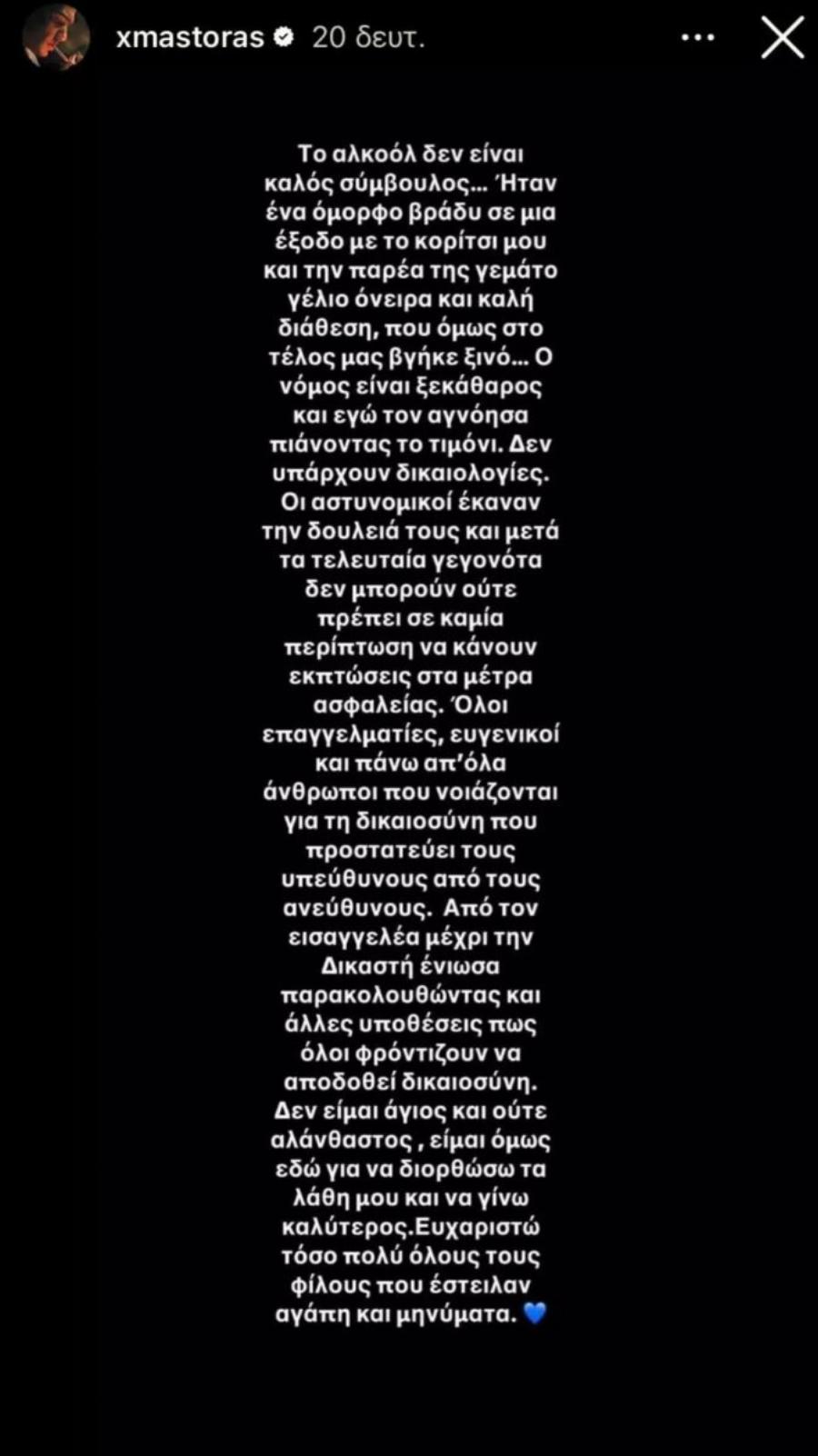Click the story header area icon row
Screen dimensions: 818x1456
tap(409, 38)
